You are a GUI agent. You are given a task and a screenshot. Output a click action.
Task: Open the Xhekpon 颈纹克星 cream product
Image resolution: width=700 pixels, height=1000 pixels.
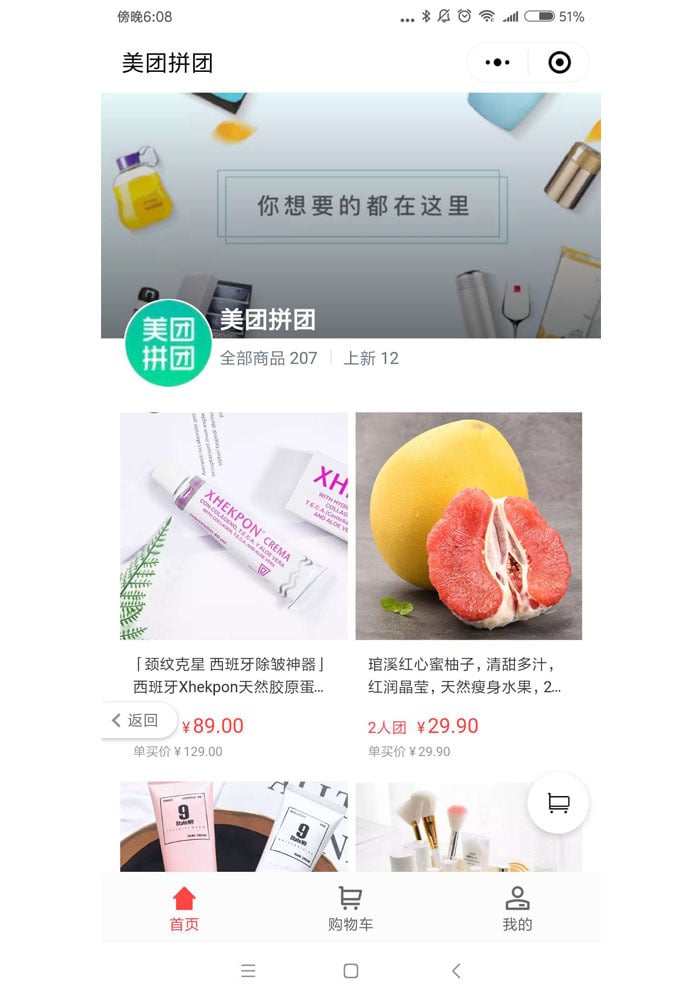point(234,526)
